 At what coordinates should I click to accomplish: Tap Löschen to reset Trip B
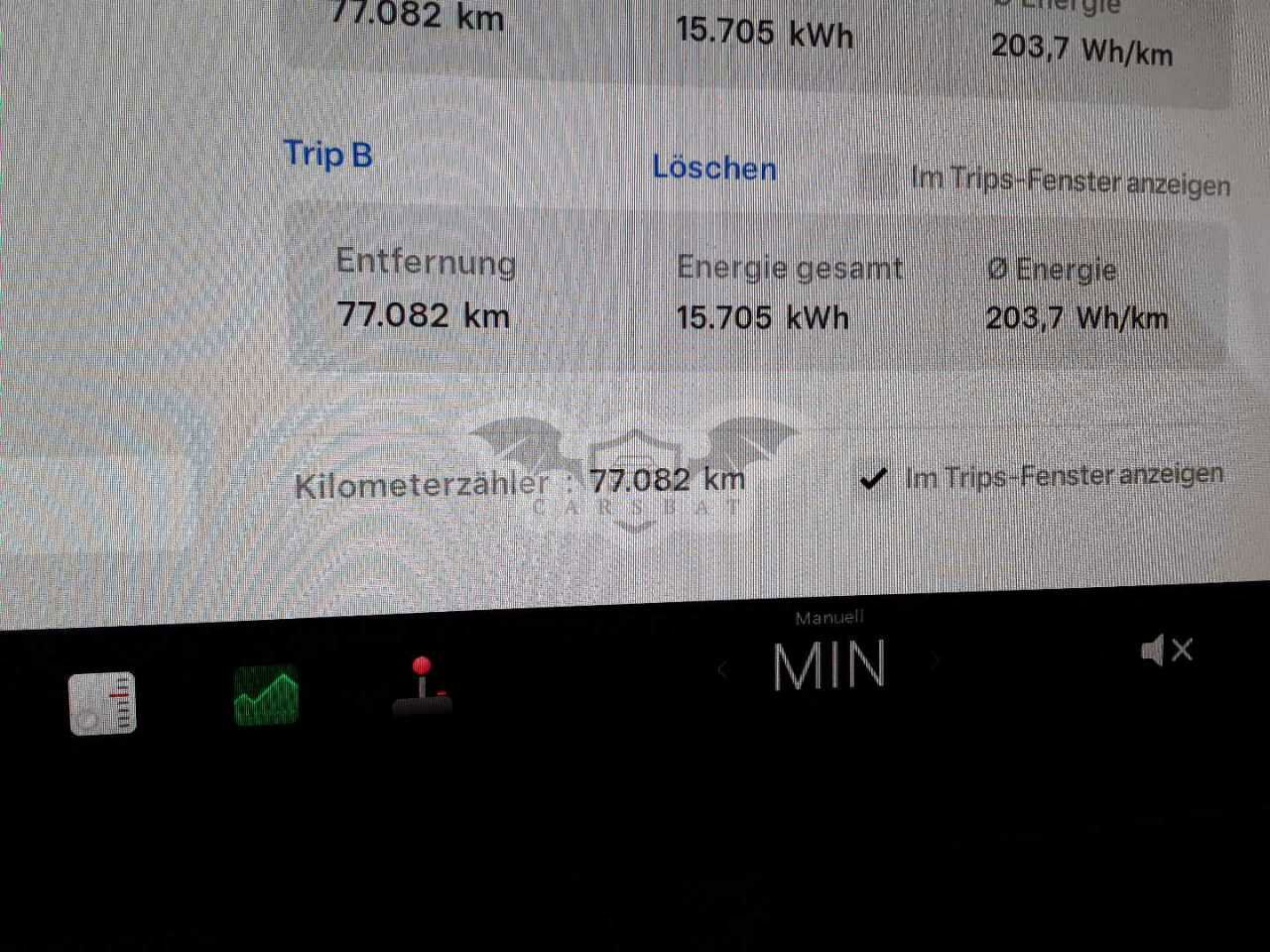click(x=714, y=169)
